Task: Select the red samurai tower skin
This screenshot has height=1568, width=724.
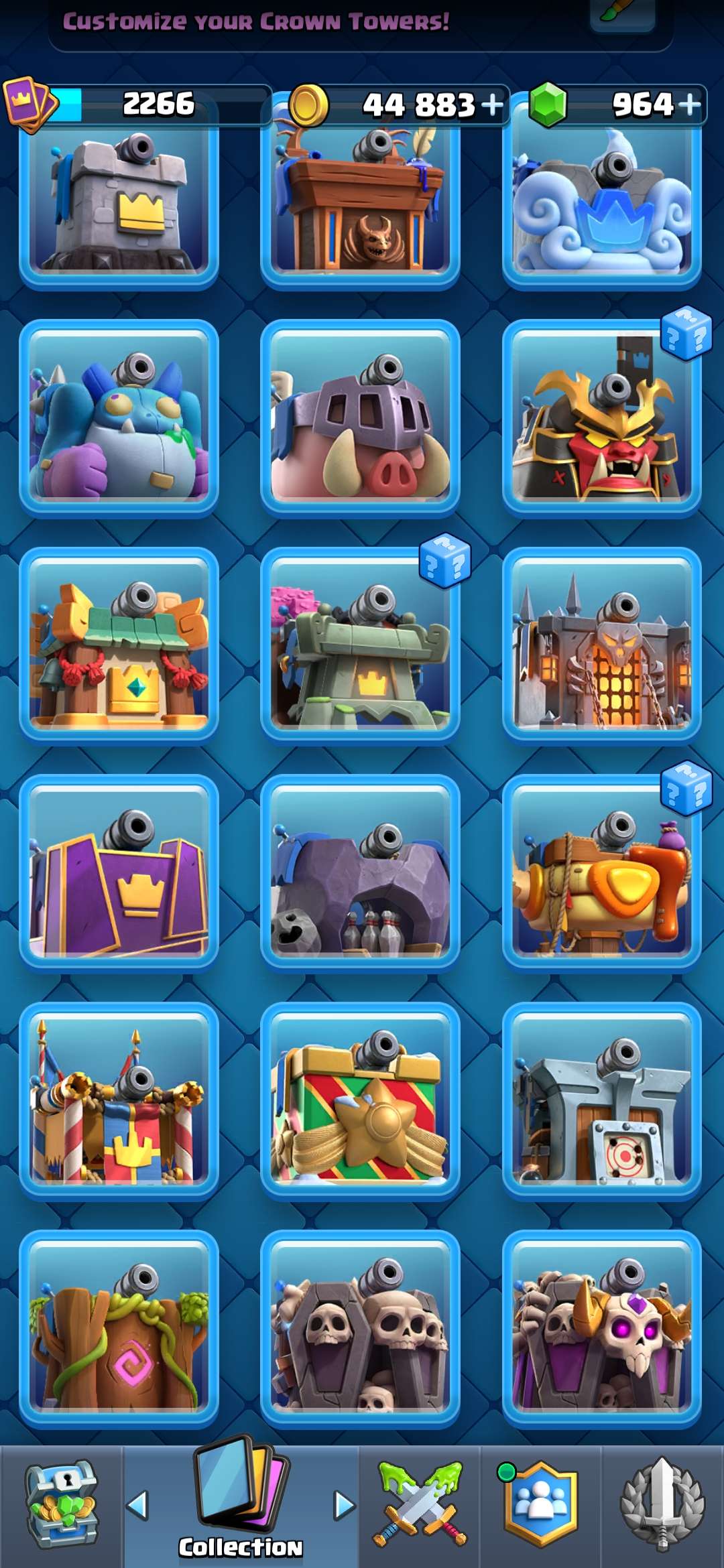Action: [x=601, y=418]
